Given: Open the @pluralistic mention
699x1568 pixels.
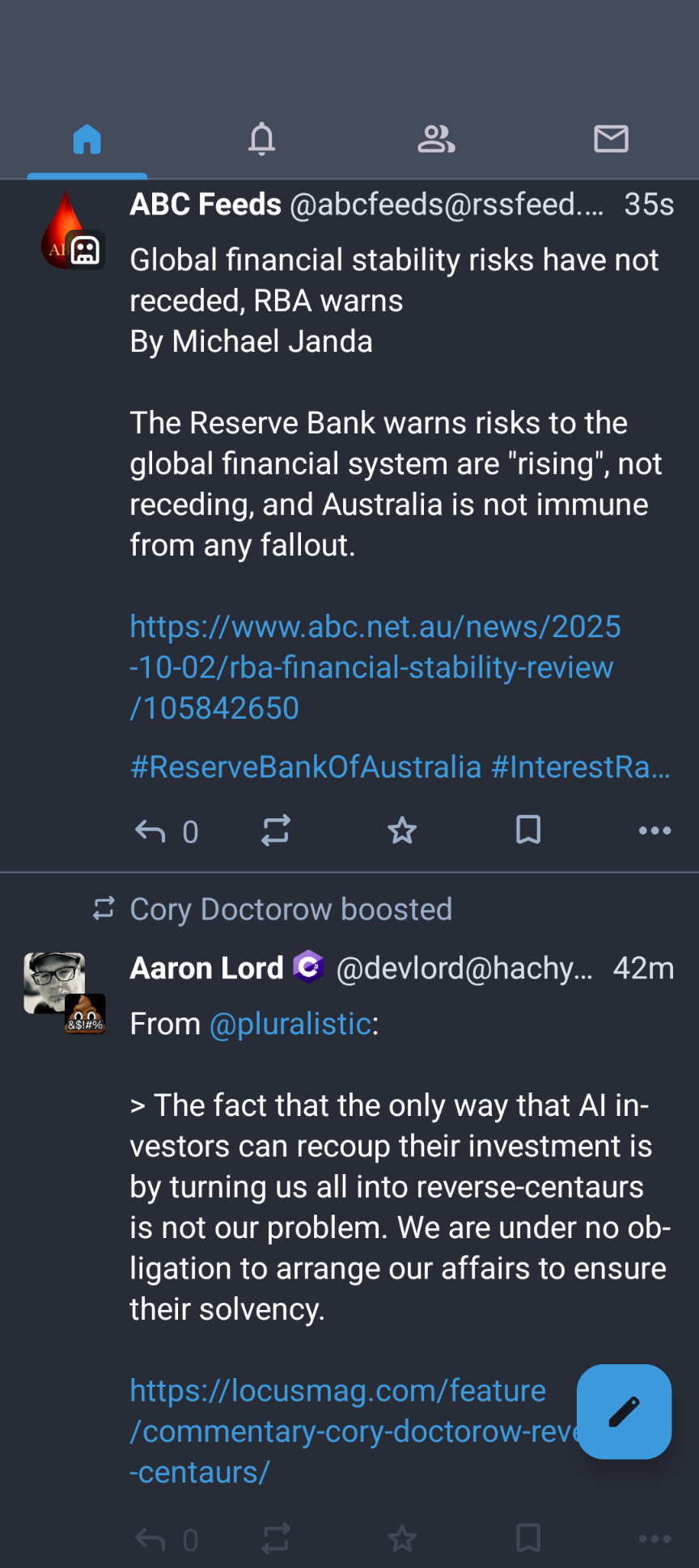Looking at the screenshot, I should tap(290, 1024).
